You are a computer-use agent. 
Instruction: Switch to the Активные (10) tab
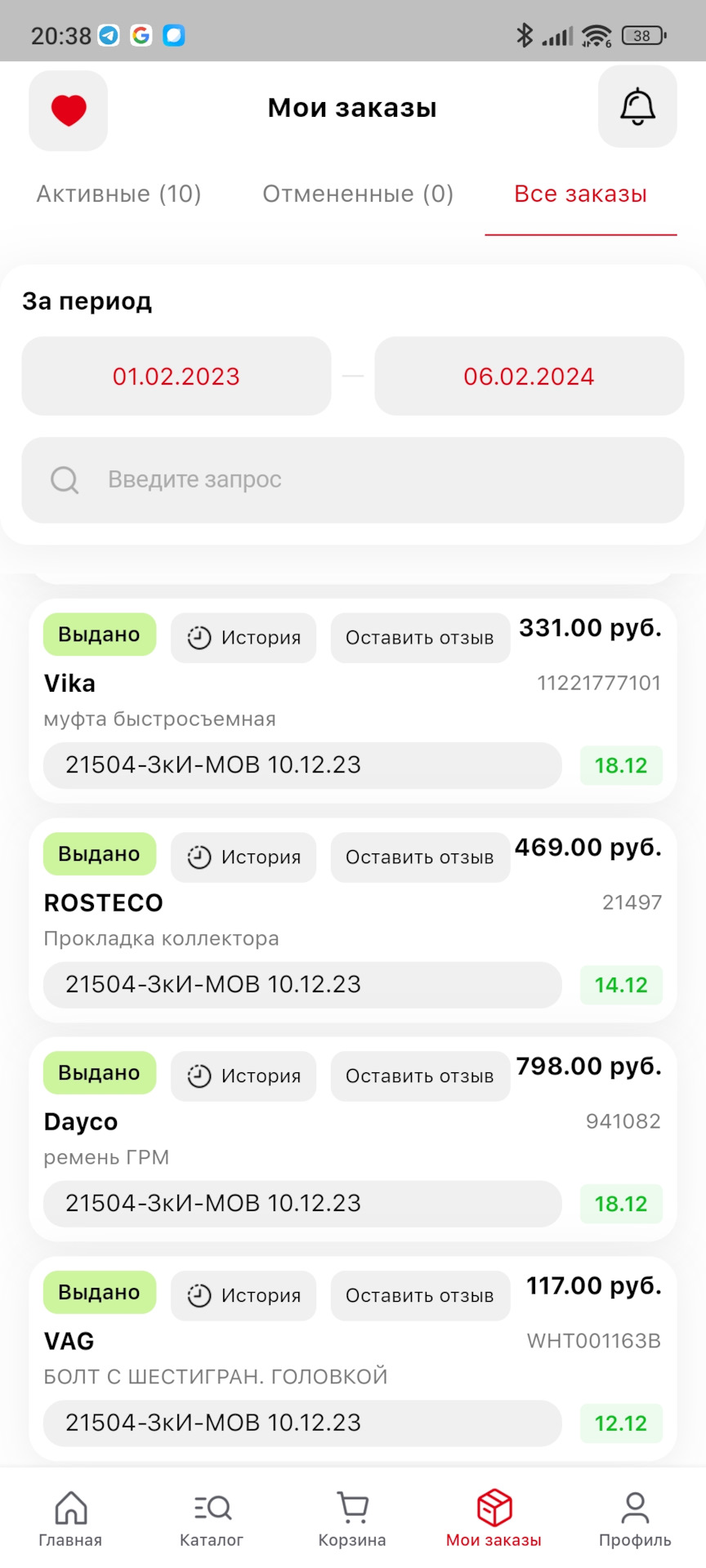118,194
